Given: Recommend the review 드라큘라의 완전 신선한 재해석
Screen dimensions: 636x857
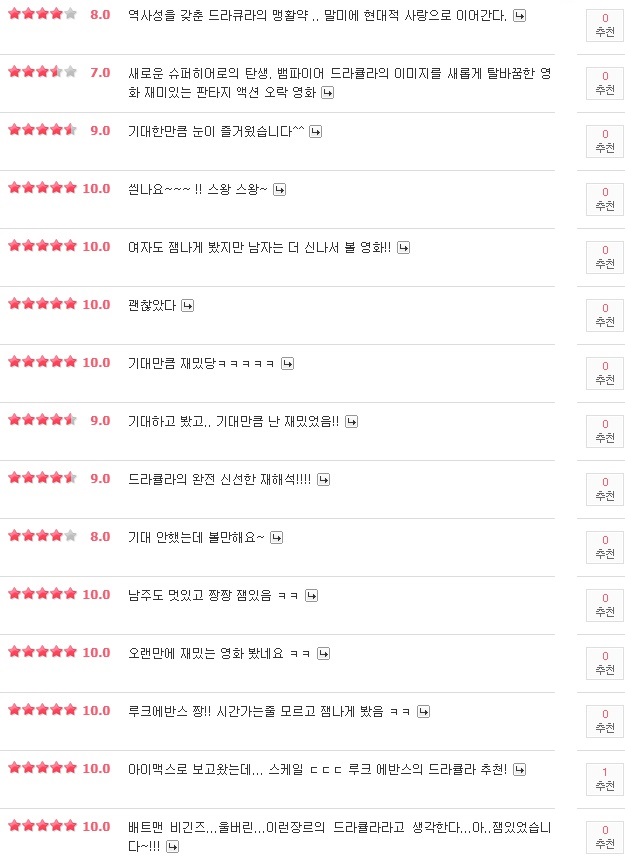Looking at the screenshot, I should pyautogui.click(x=605, y=489).
